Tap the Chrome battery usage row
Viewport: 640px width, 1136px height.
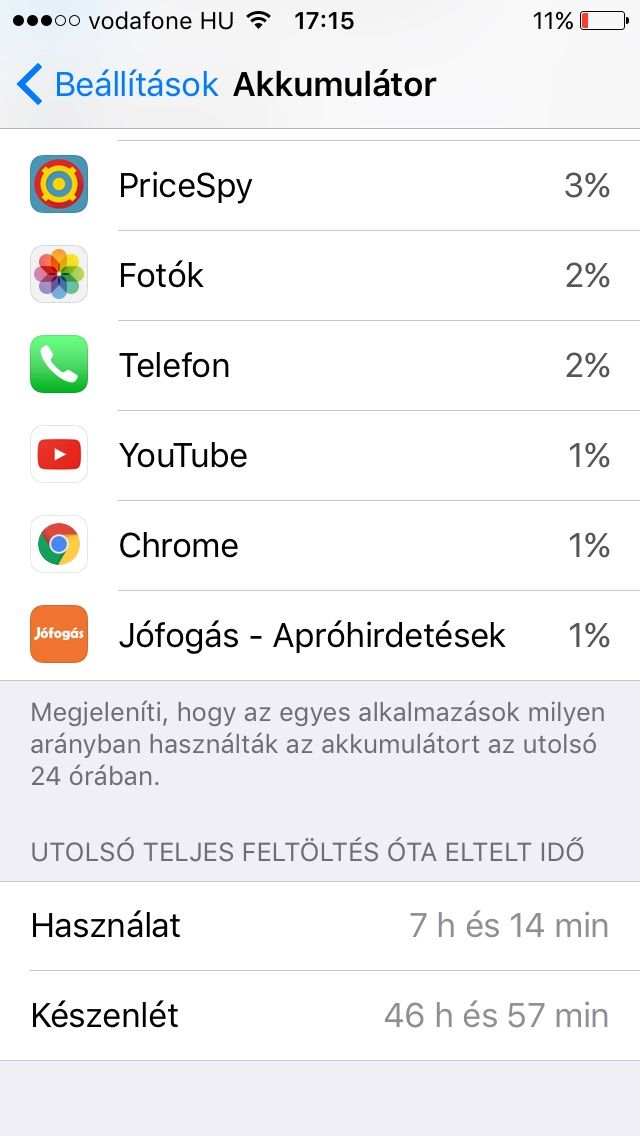(x=320, y=545)
